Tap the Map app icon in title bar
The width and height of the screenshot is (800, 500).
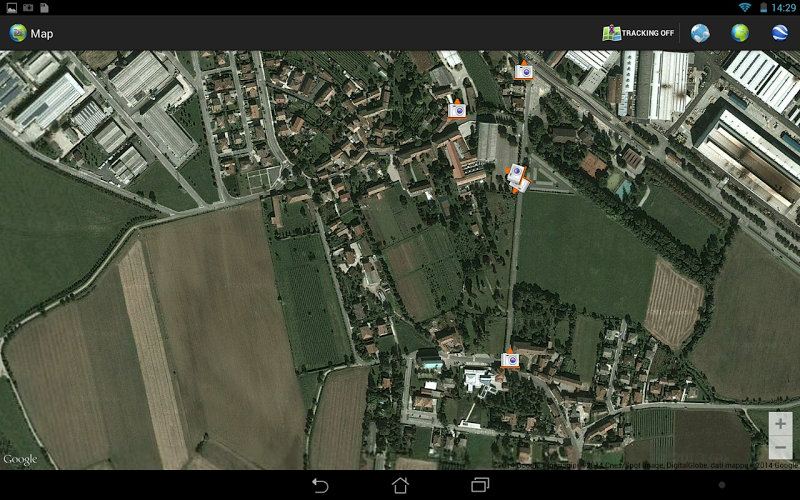click(x=18, y=33)
